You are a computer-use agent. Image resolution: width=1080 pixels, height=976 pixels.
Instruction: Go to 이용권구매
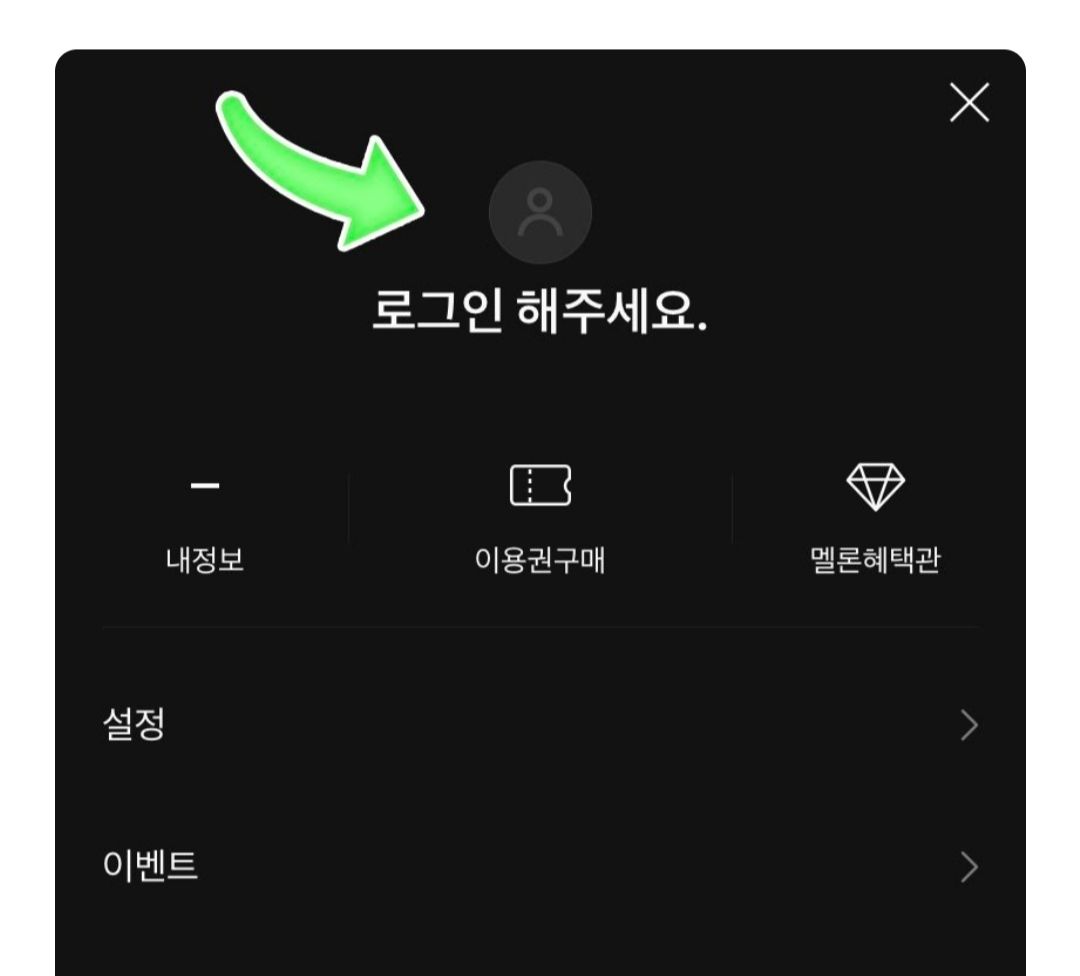(540, 522)
